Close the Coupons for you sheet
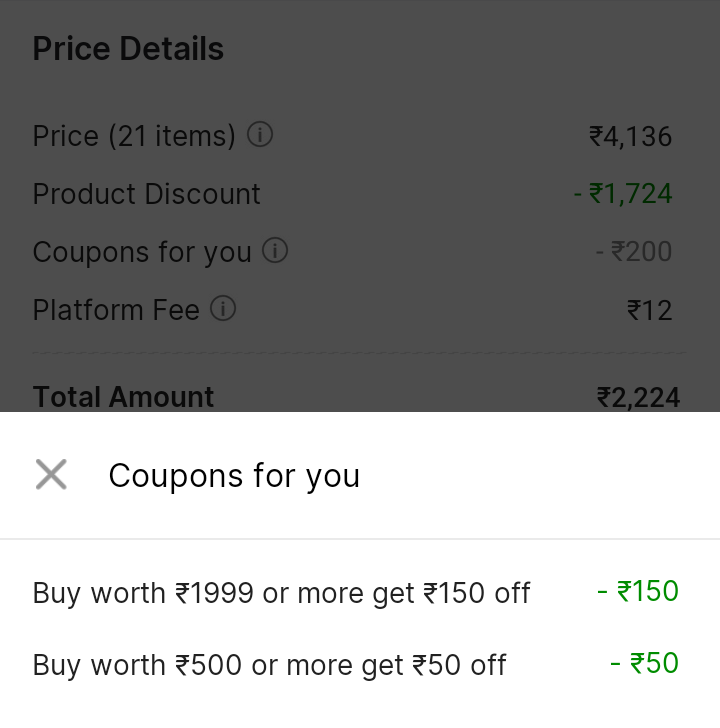The height and width of the screenshot is (728, 720). pyautogui.click(x=51, y=475)
